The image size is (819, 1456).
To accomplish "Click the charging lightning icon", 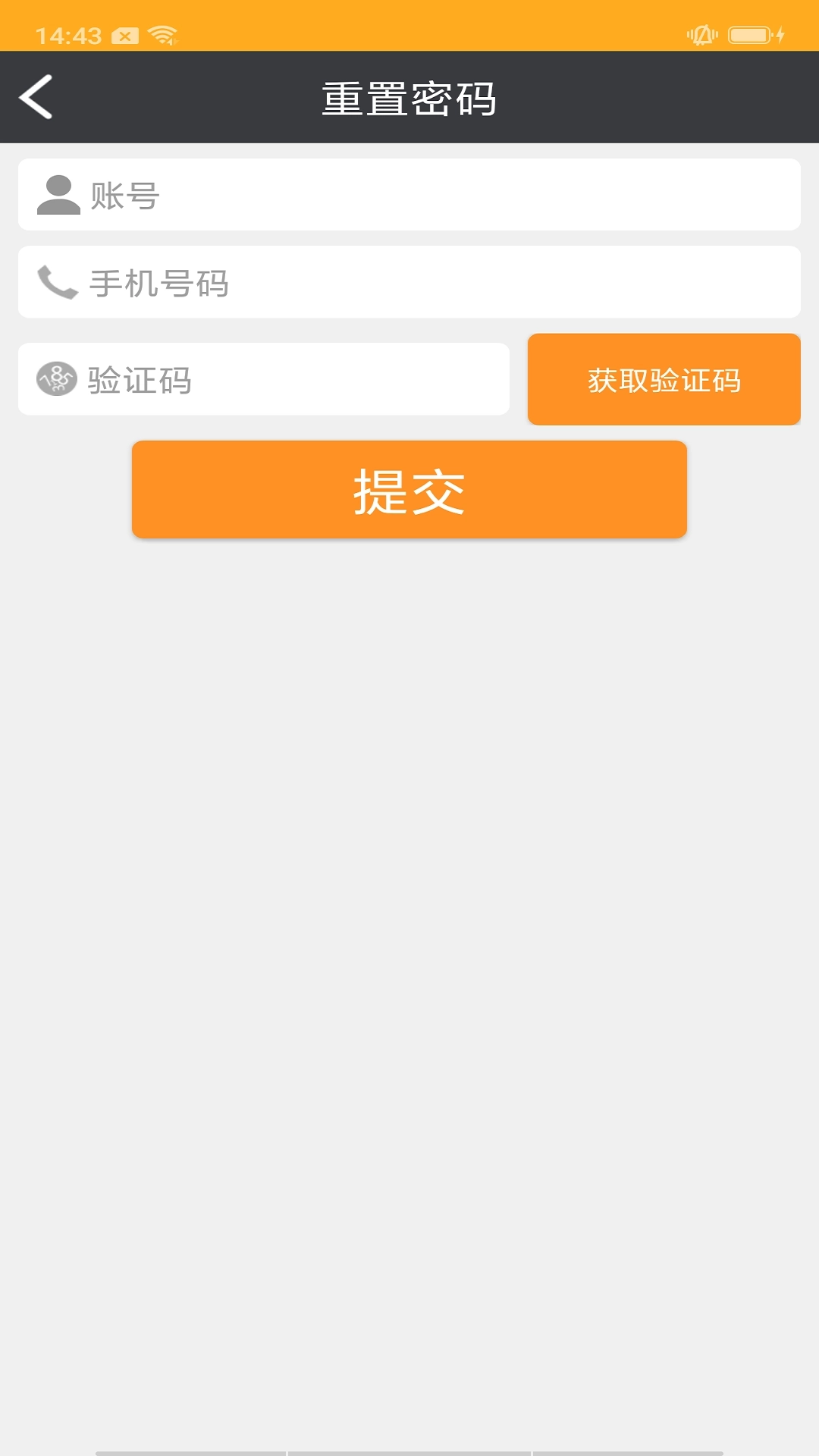I will coord(781,34).
